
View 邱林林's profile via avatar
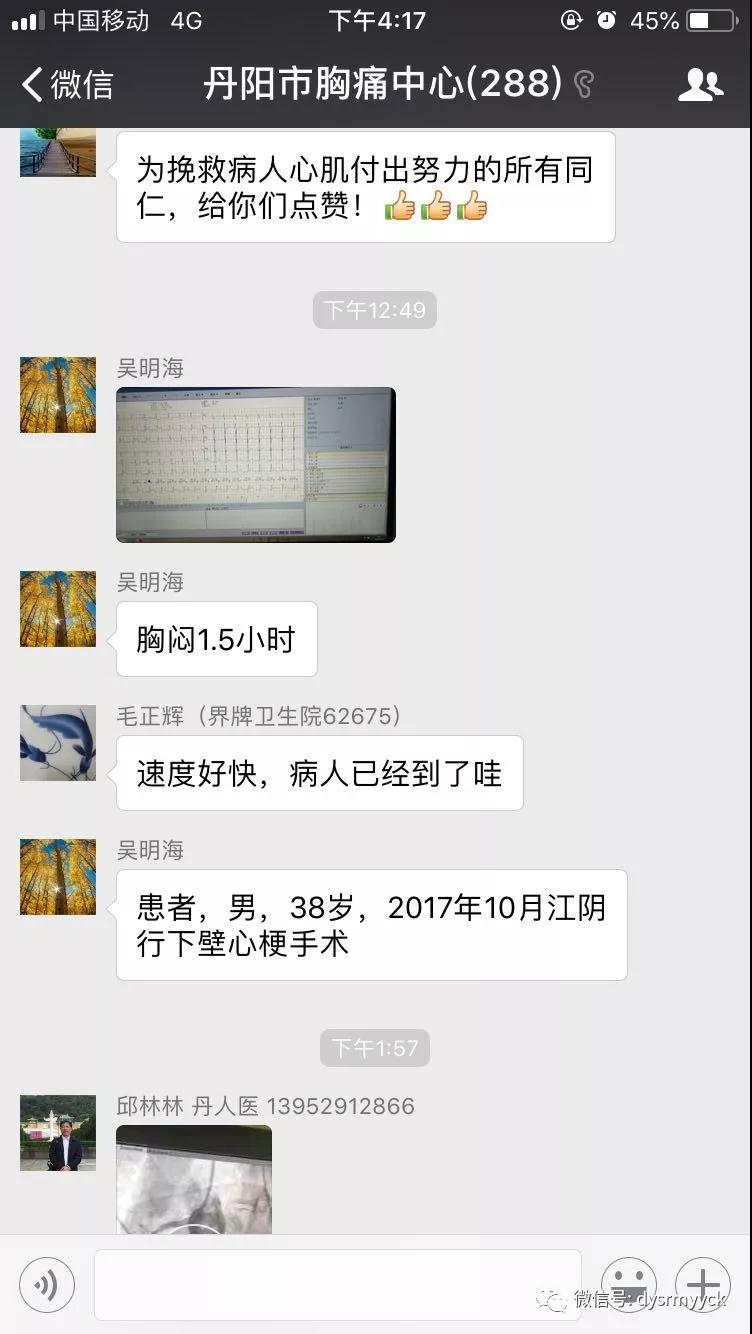point(58,1132)
